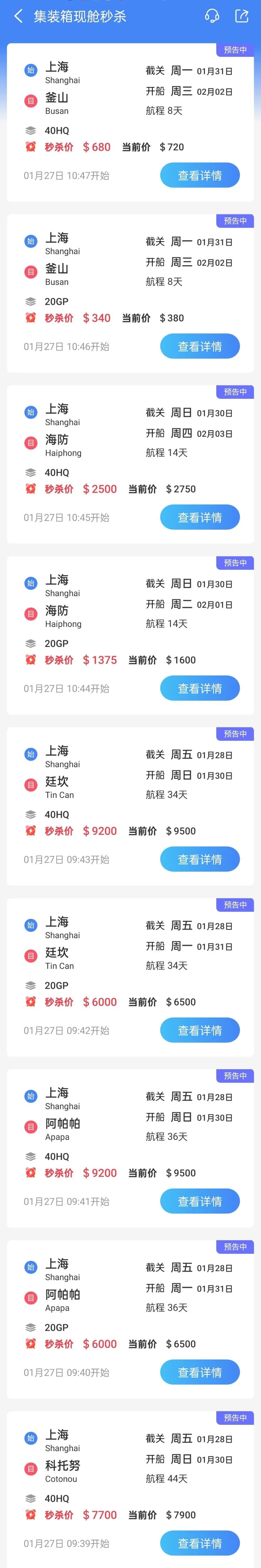Contact customer service via headset icon
The image size is (261, 1568).
point(212,17)
